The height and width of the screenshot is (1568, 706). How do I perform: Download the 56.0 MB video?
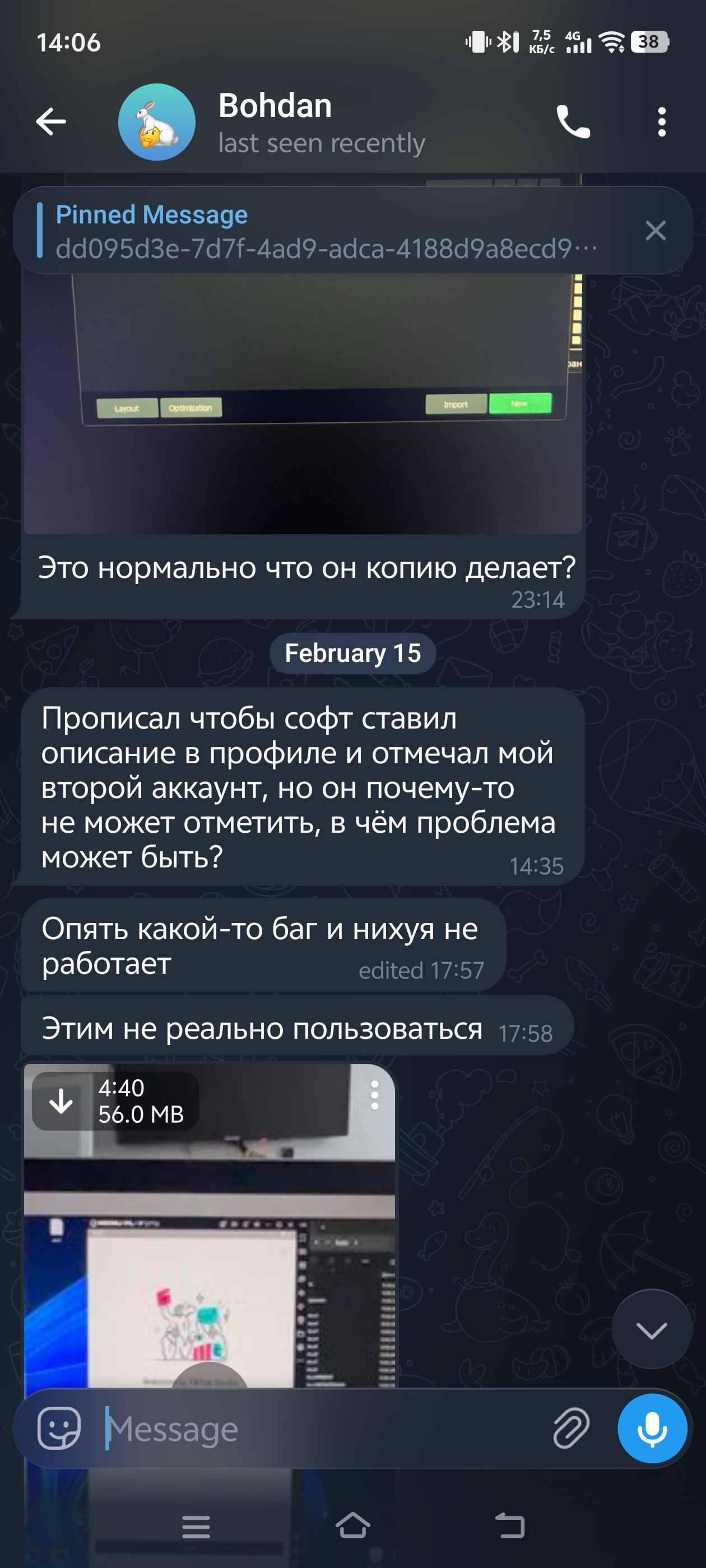(62, 1101)
